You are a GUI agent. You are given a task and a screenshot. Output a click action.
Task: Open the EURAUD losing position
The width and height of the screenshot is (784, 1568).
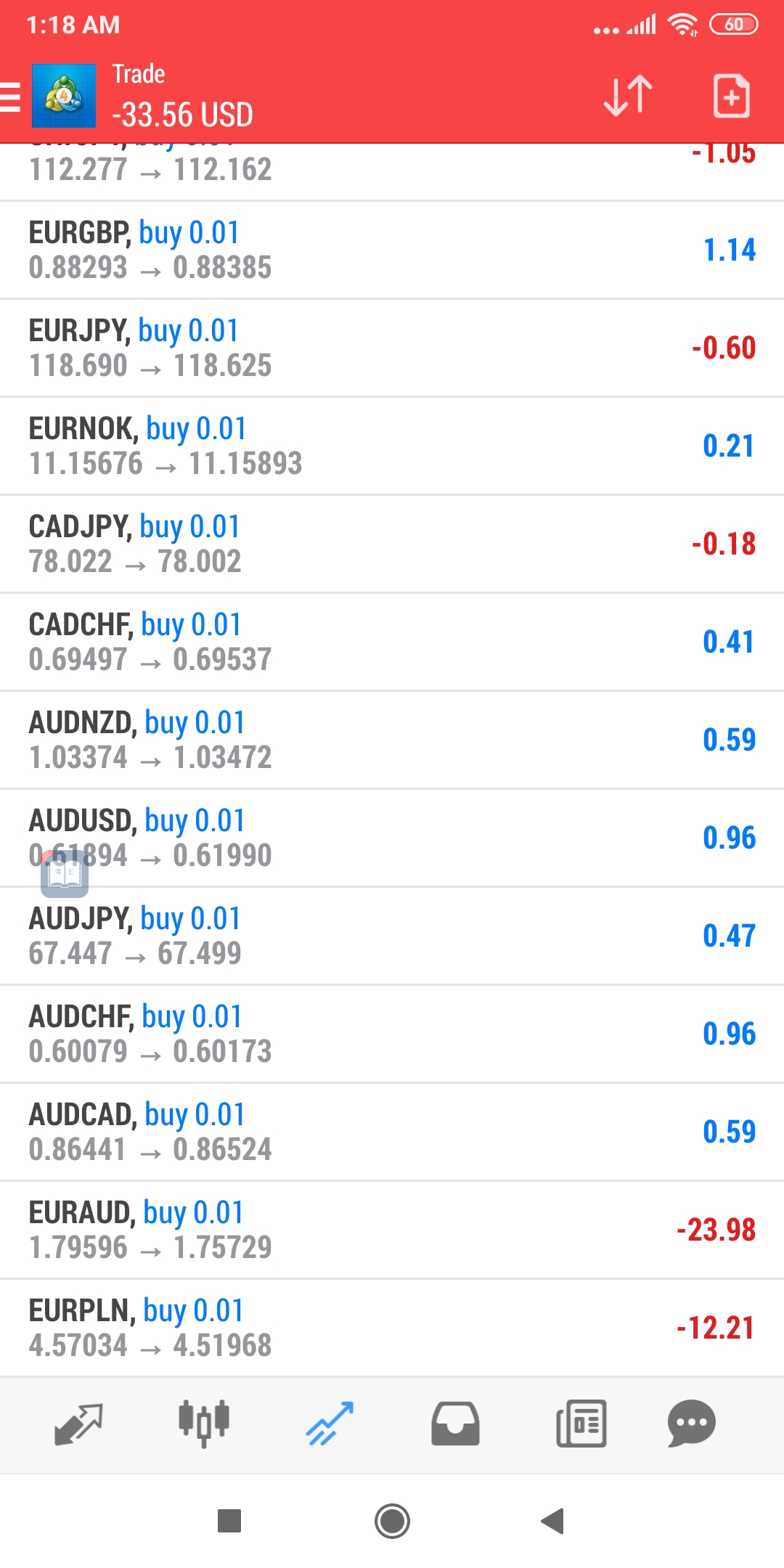(x=392, y=1230)
